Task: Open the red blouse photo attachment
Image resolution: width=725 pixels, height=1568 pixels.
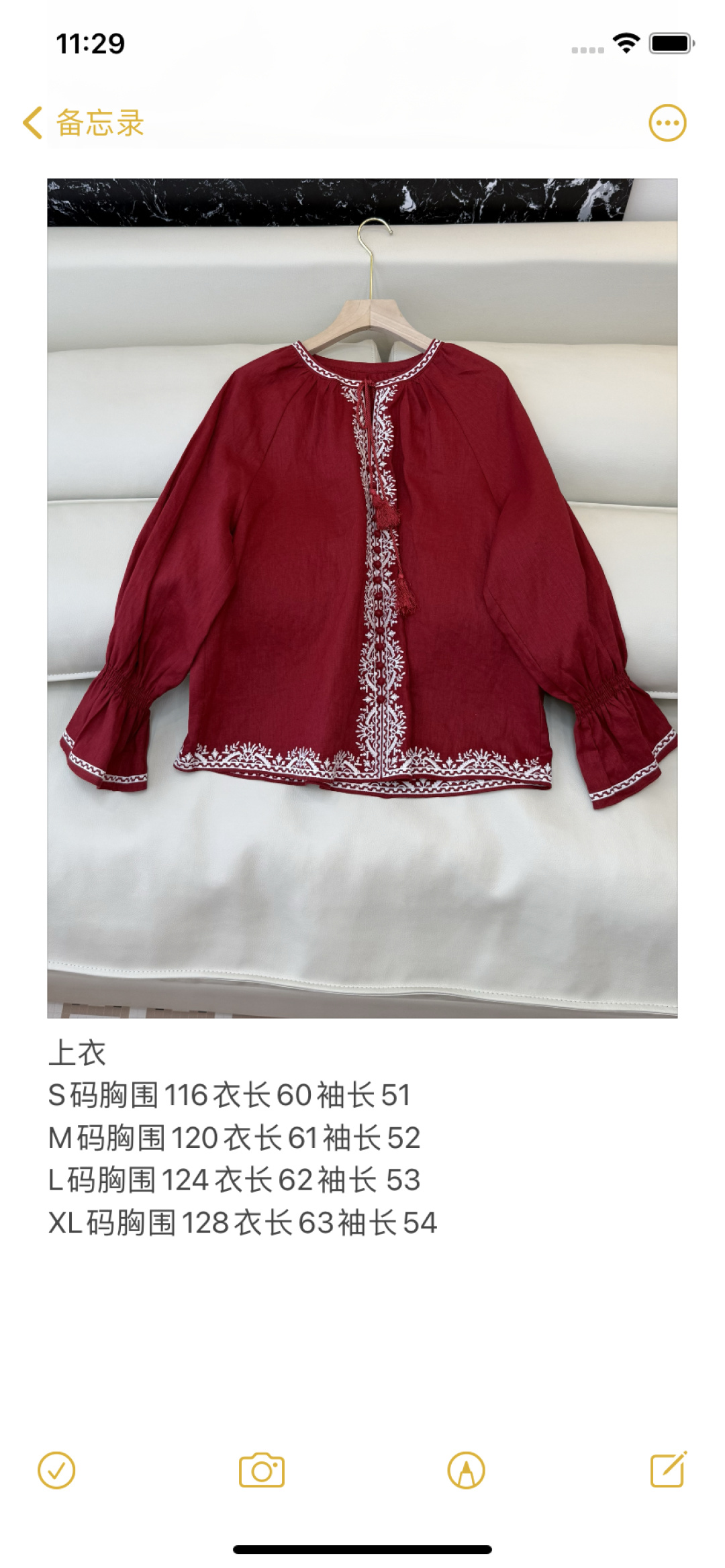Action: click(362, 597)
